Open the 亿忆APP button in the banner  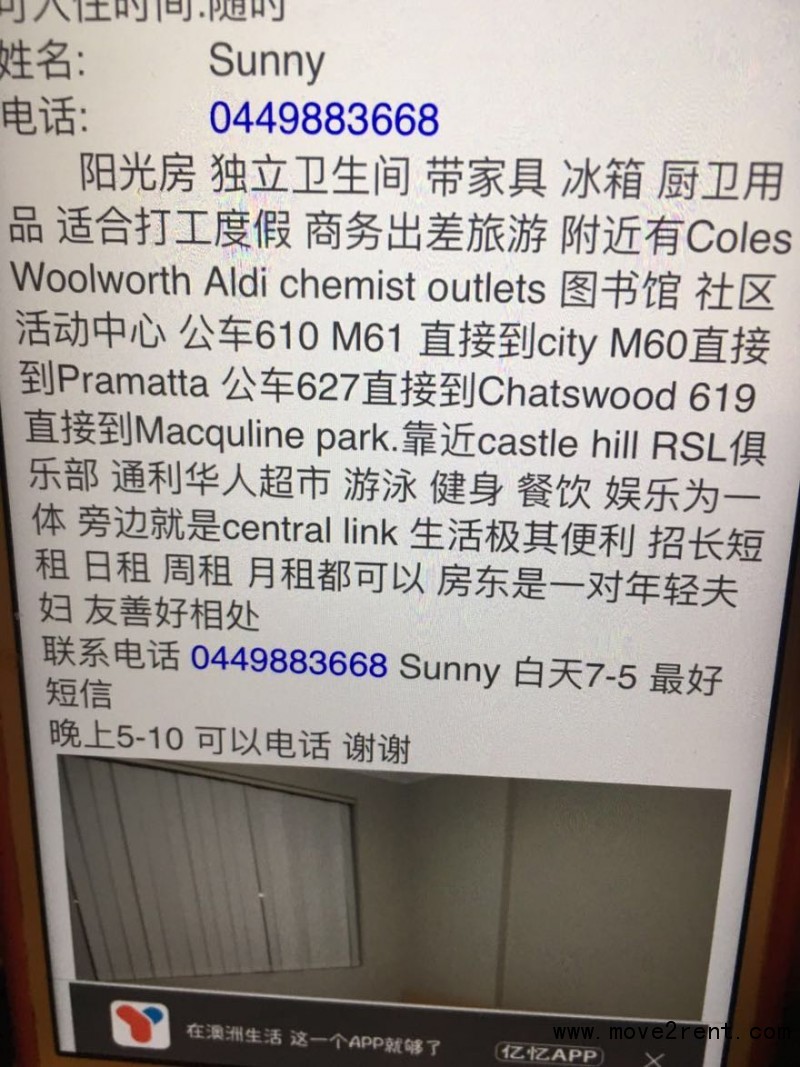click(x=549, y=1054)
